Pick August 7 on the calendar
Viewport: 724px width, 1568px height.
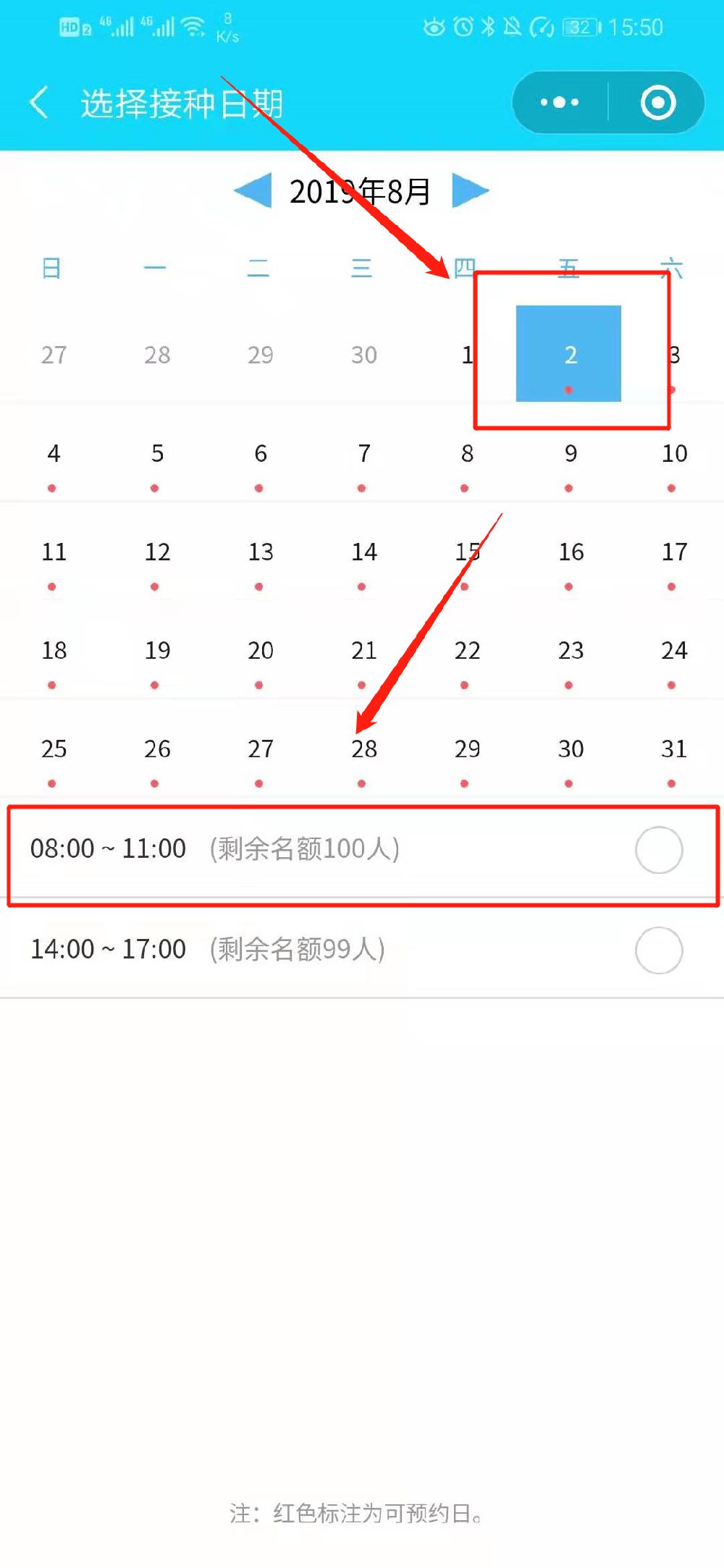point(363,455)
